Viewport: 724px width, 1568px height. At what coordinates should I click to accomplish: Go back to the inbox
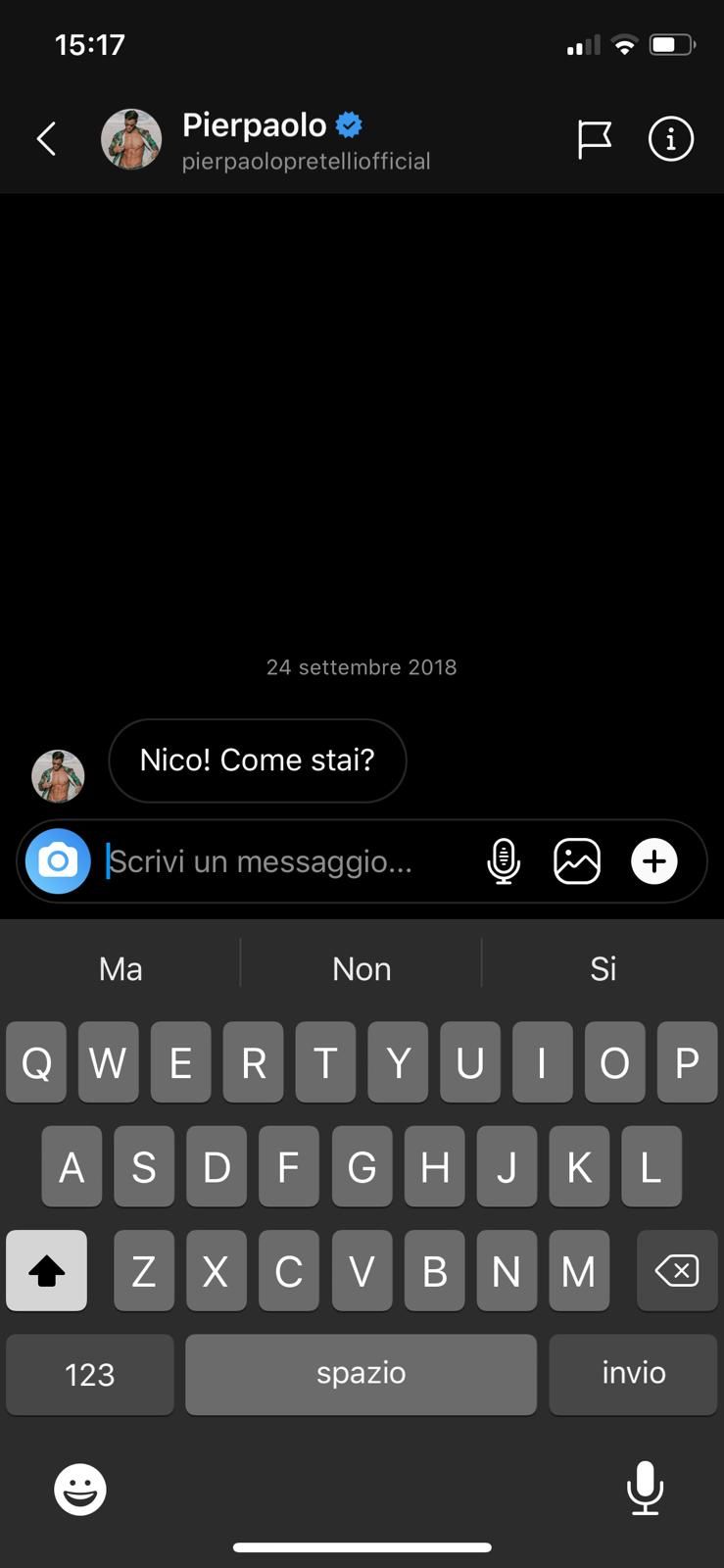point(46,139)
